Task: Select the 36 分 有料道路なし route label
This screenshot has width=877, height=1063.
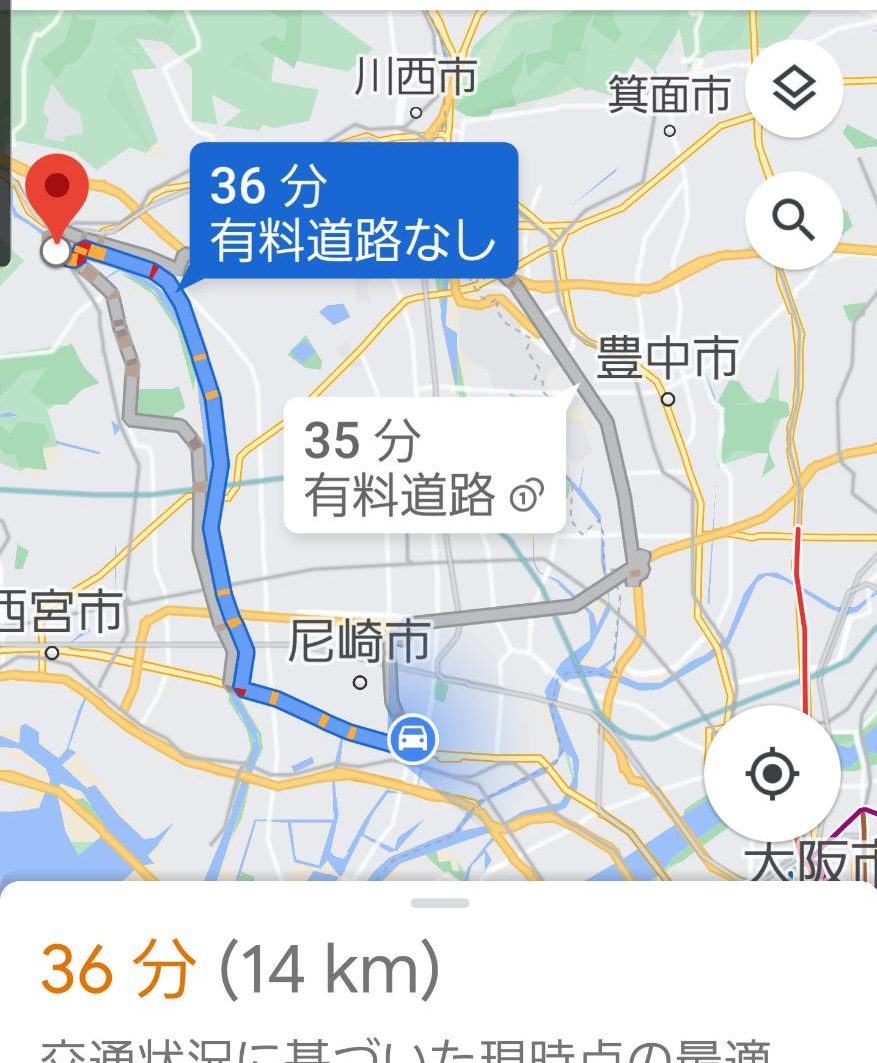Action: click(353, 211)
